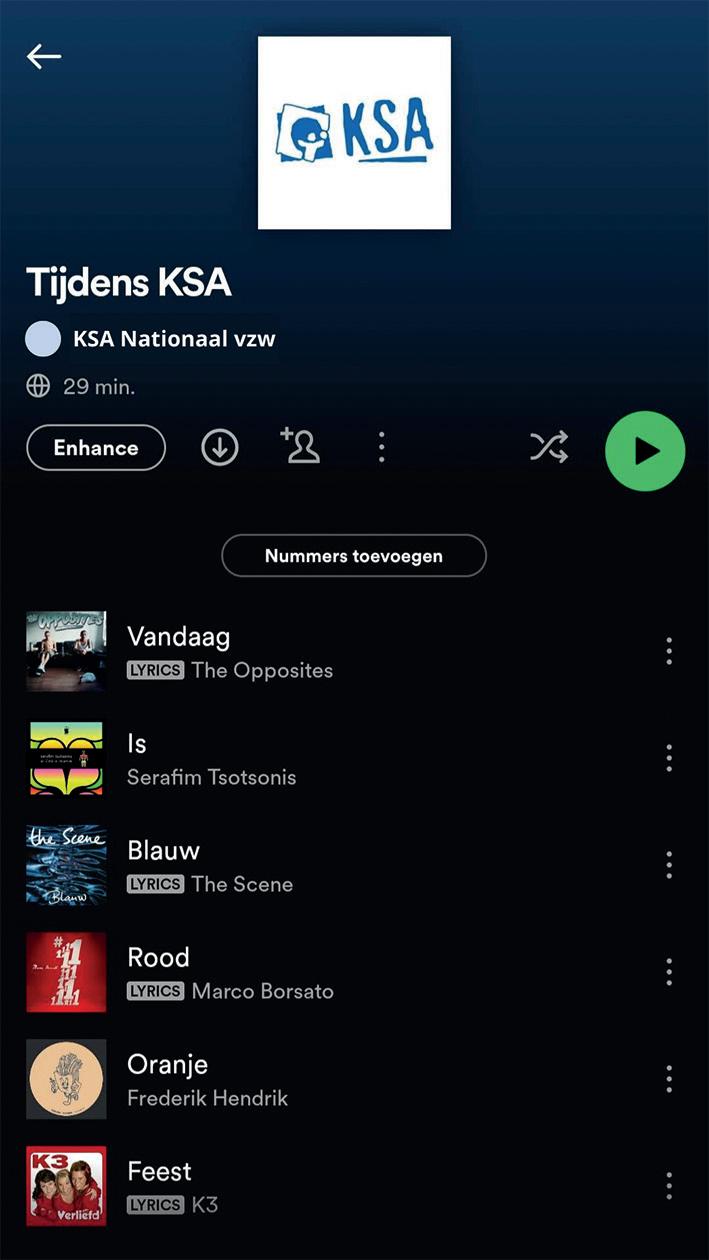Tap the Enhance button

96,448
